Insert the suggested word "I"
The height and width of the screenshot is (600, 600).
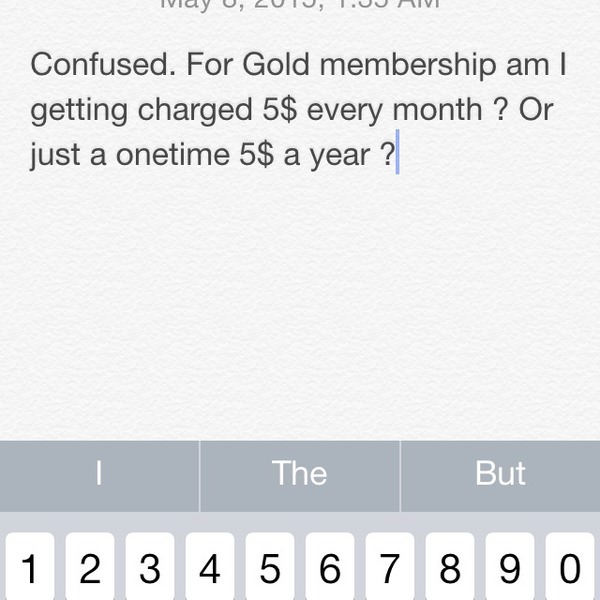99,474
